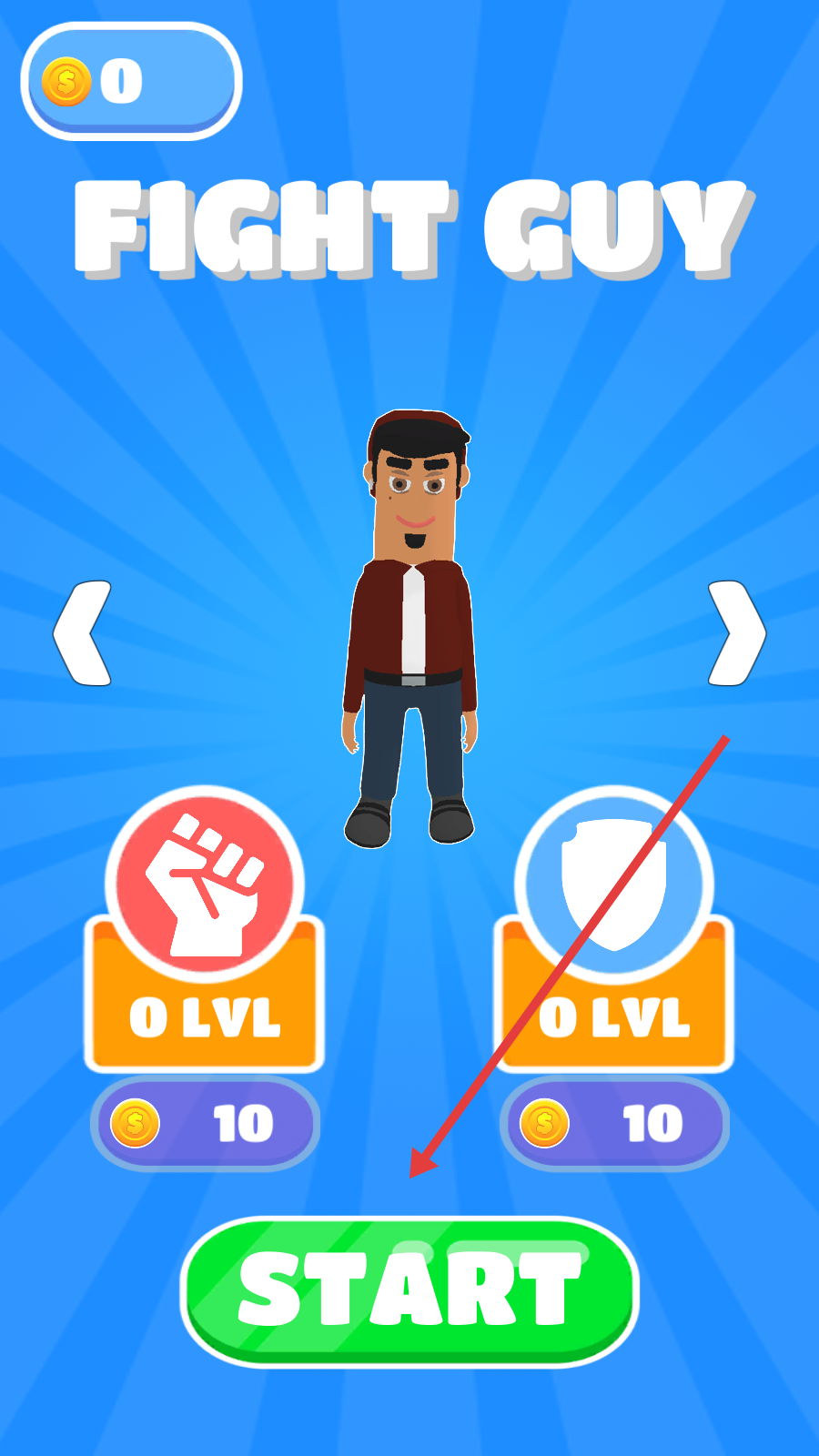Select the previous character with the left arrow
819x1456 pixels.
point(83,633)
